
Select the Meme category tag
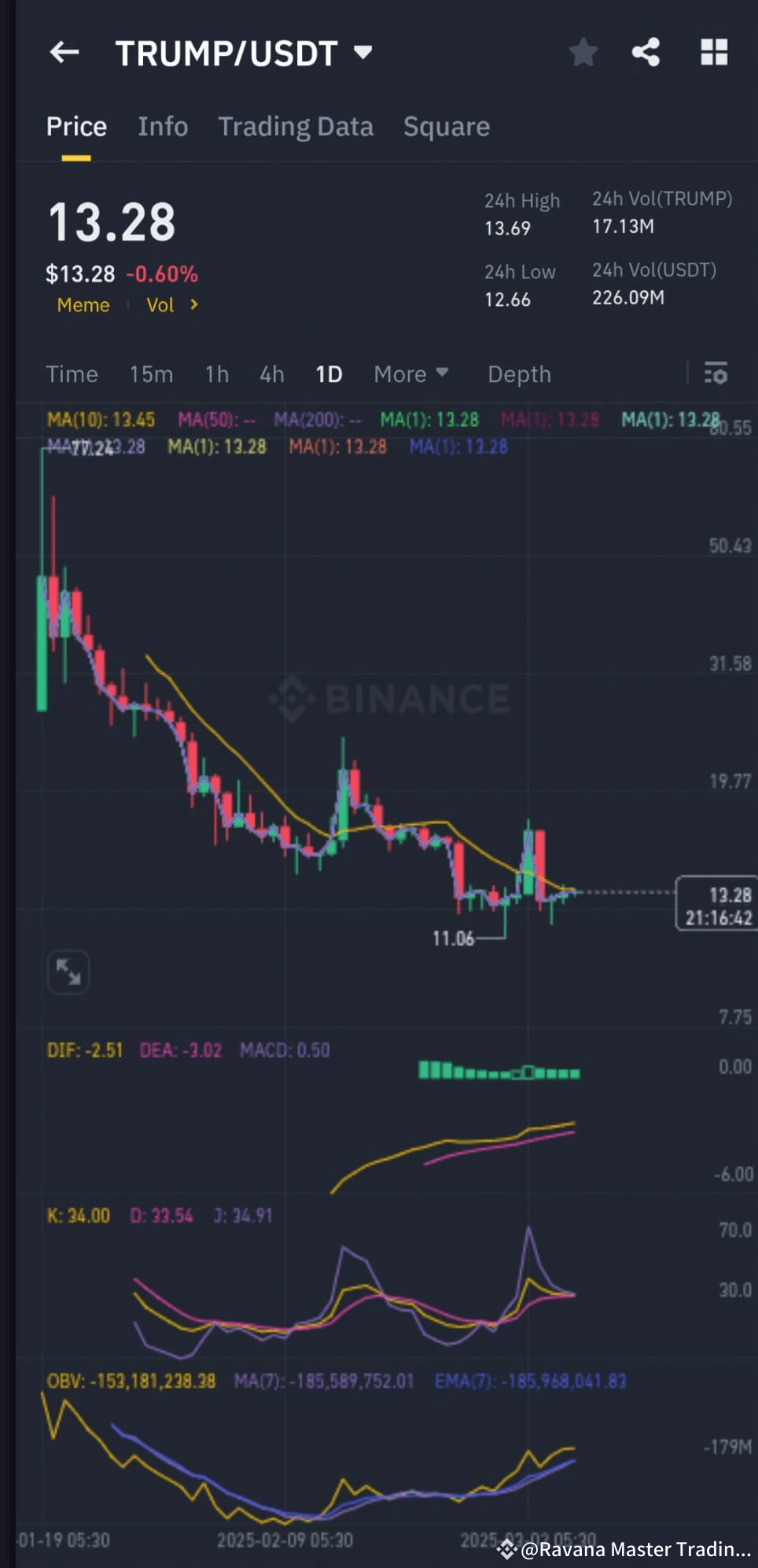pyautogui.click(x=83, y=305)
